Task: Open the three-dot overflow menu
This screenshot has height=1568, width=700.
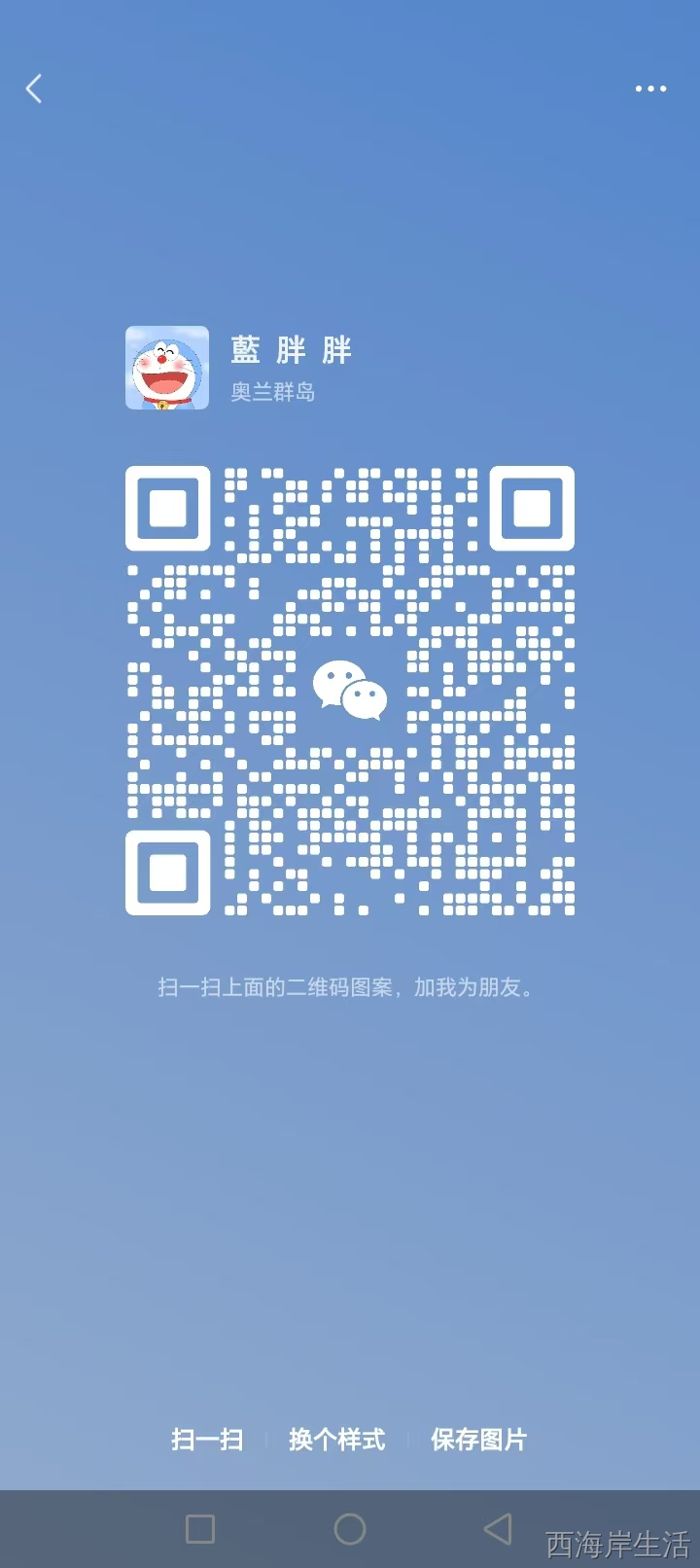Action: (x=650, y=89)
